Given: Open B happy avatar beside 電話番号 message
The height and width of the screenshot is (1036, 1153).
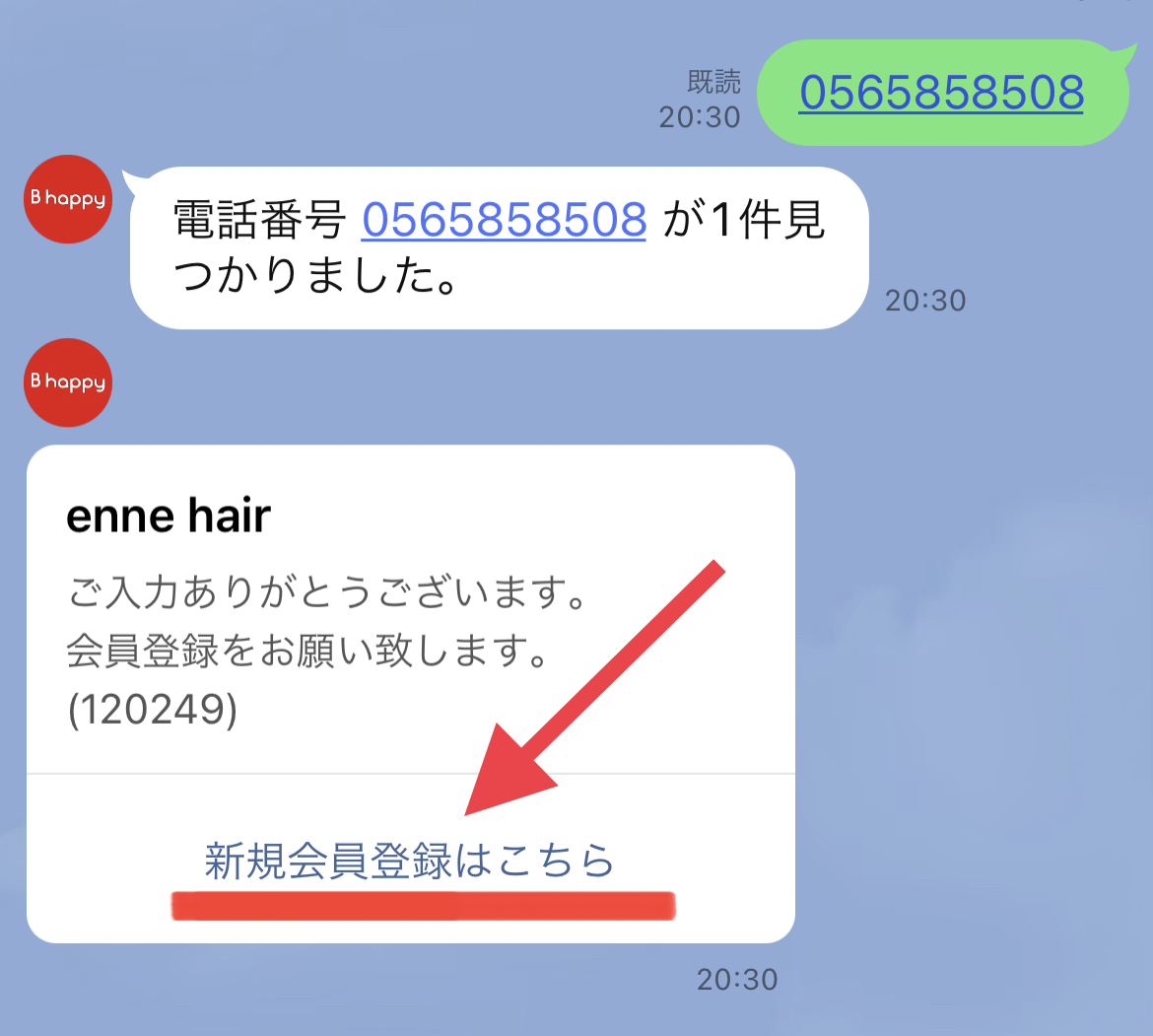Looking at the screenshot, I should click(x=67, y=199).
